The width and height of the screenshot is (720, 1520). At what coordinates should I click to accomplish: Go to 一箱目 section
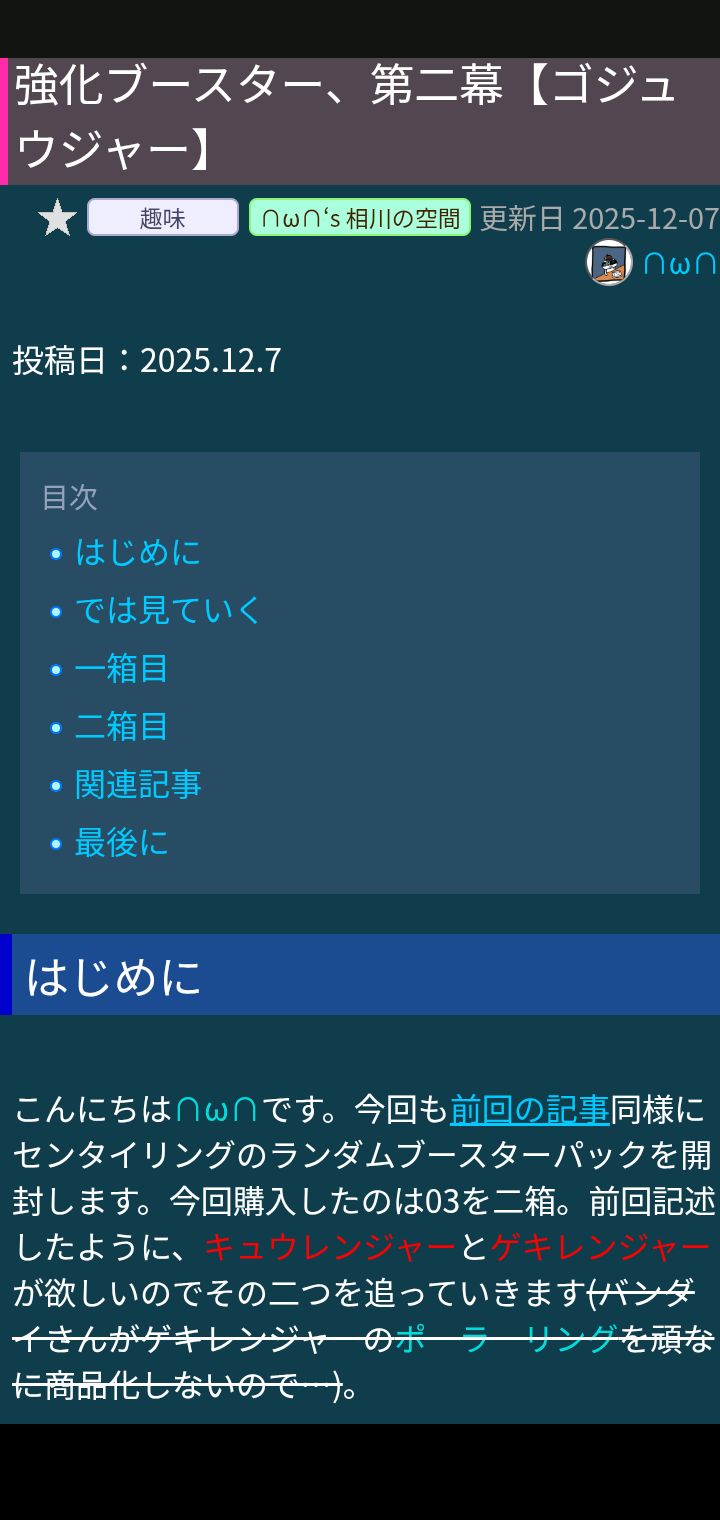[x=121, y=668]
